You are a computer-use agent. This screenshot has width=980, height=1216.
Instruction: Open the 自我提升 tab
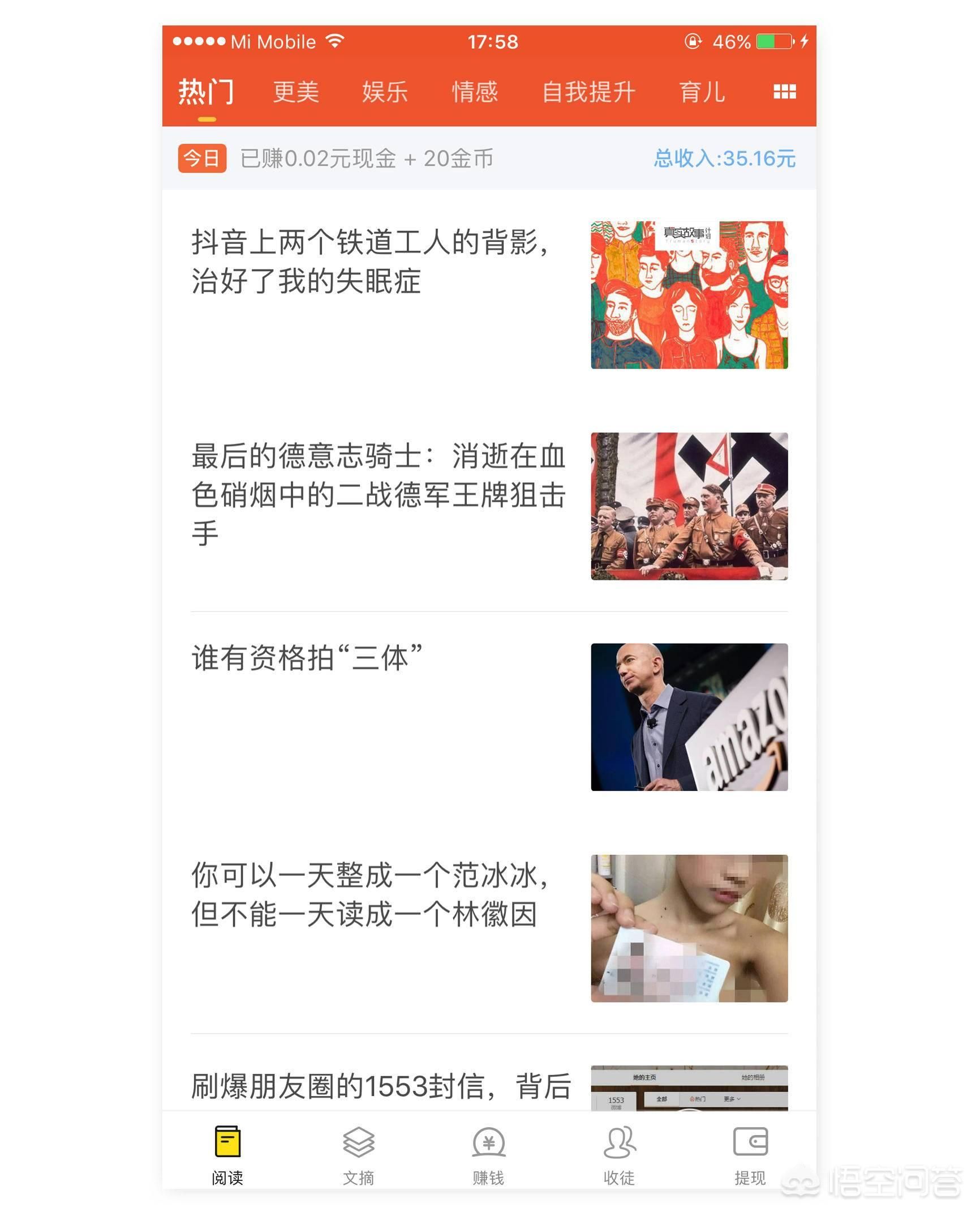588,92
